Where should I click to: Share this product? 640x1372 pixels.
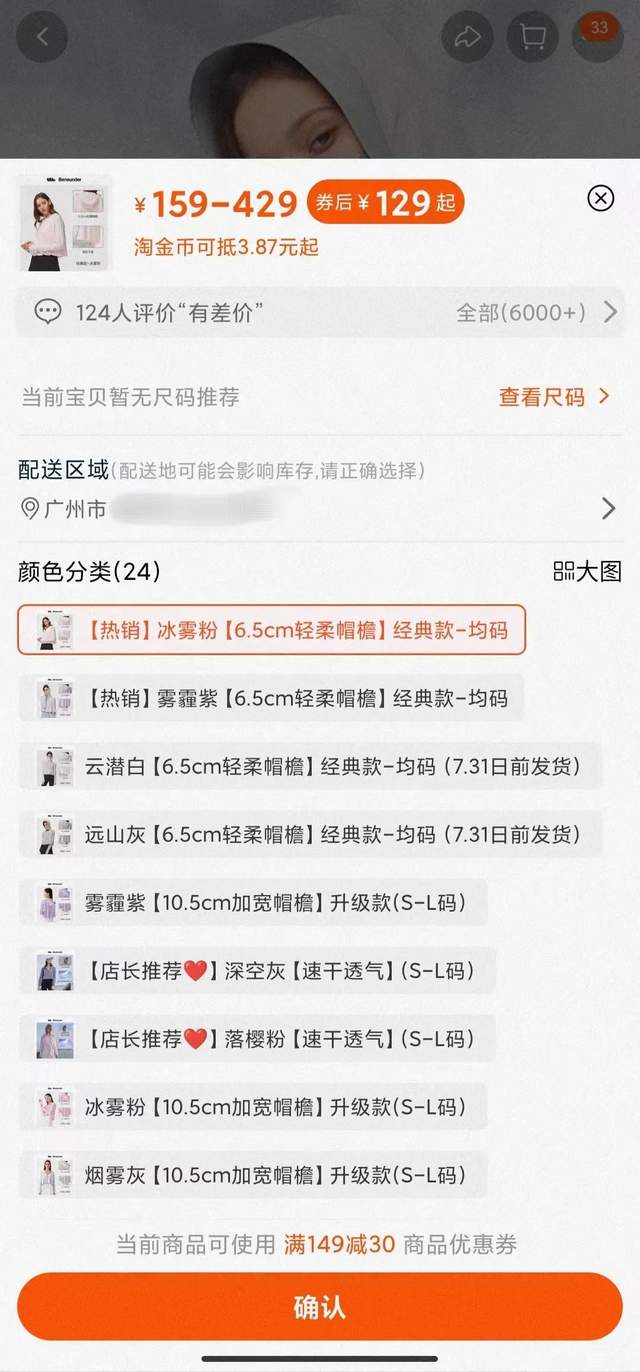tap(467, 38)
